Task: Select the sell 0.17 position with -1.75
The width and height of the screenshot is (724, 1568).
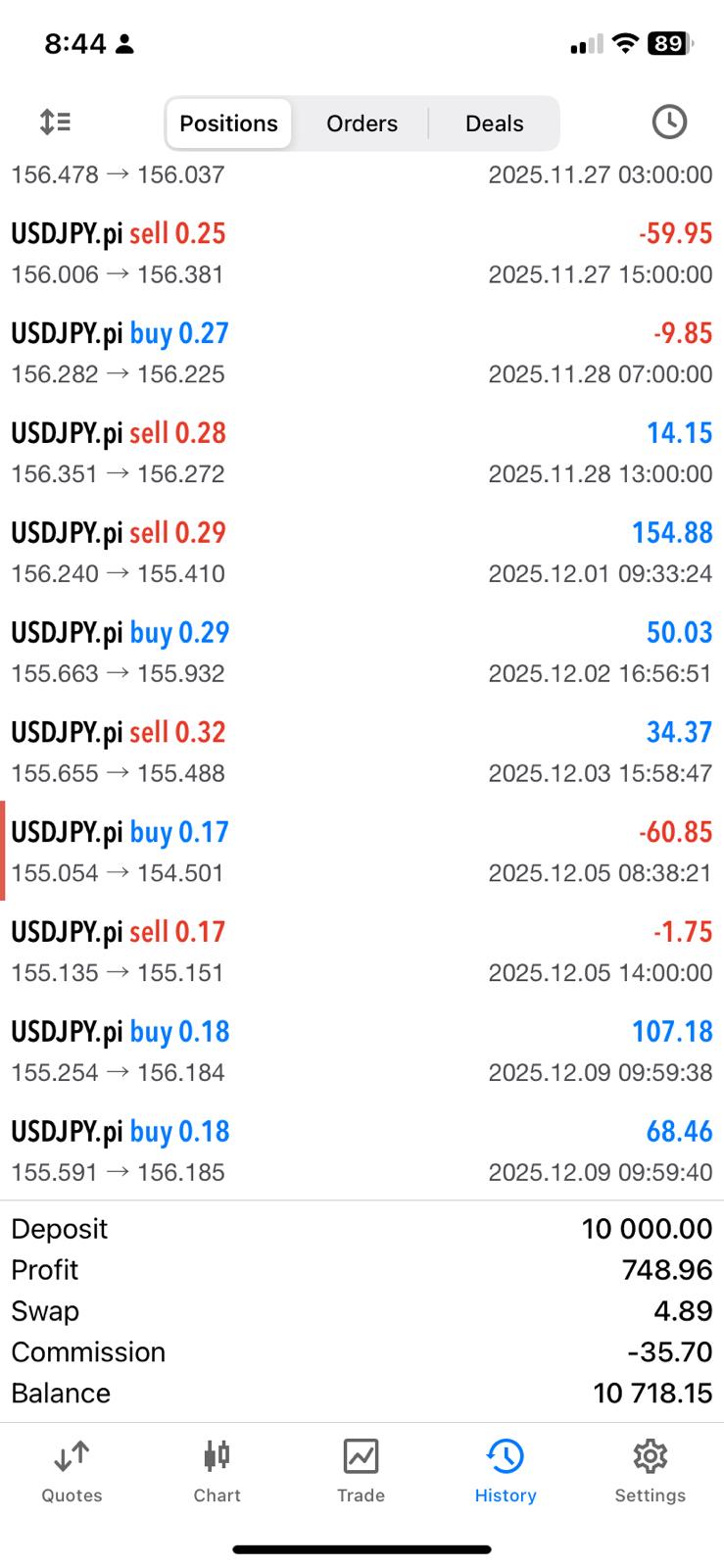Action: [x=362, y=953]
